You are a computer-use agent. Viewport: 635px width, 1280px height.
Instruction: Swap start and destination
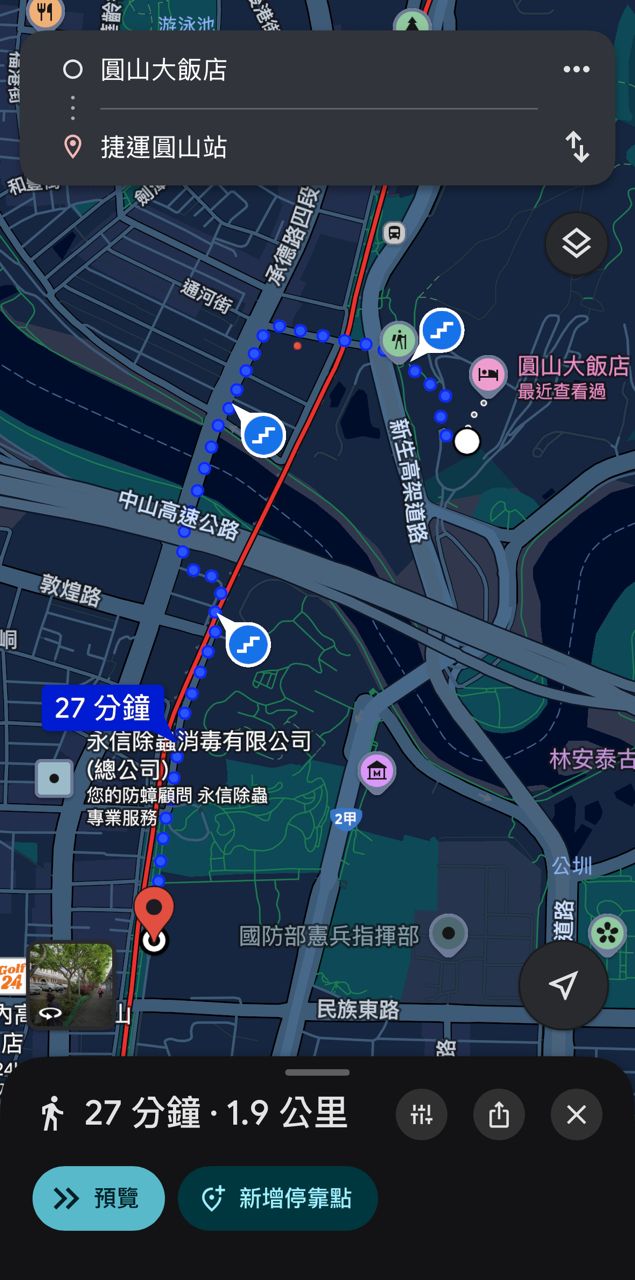click(577, 148)
